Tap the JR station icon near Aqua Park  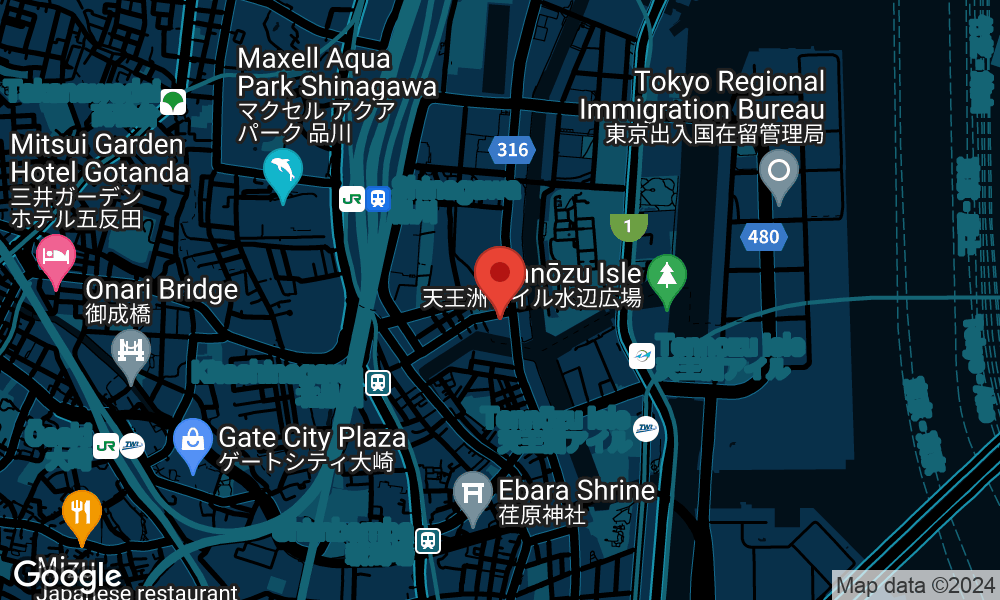click(352, 198)
